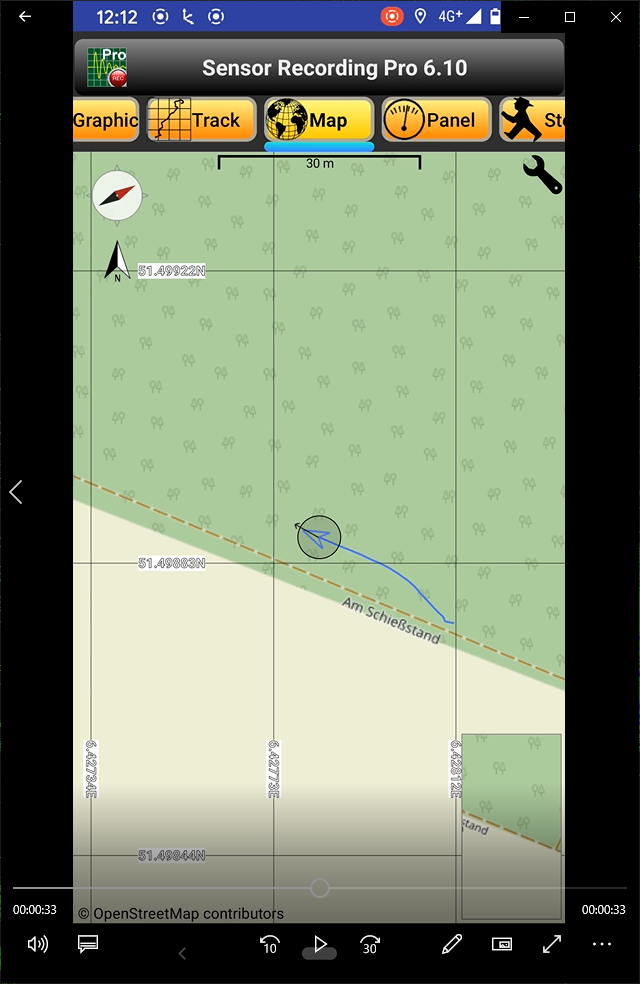Go back from the video player
640x984 pixels.
[x=25, y=16]
